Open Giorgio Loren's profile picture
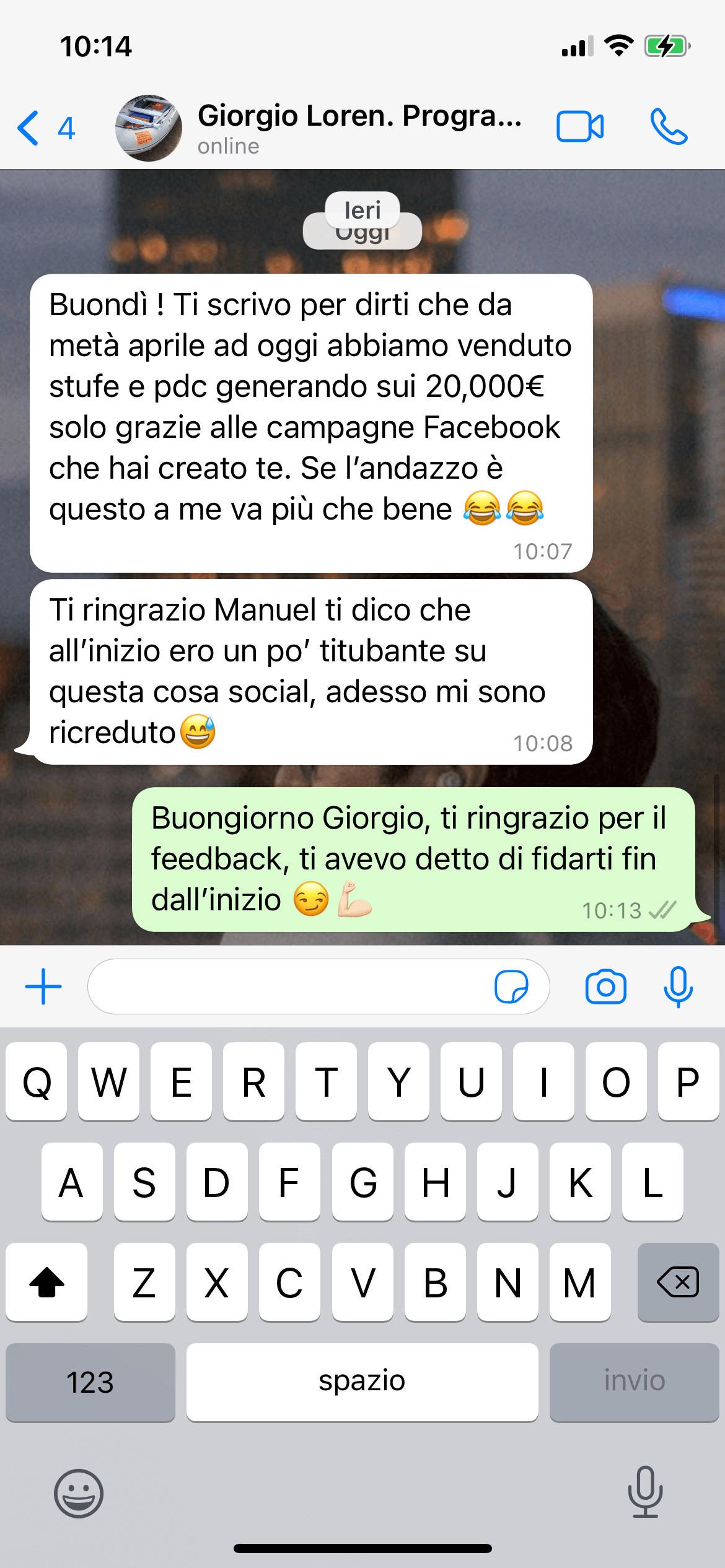 point(149,128)
